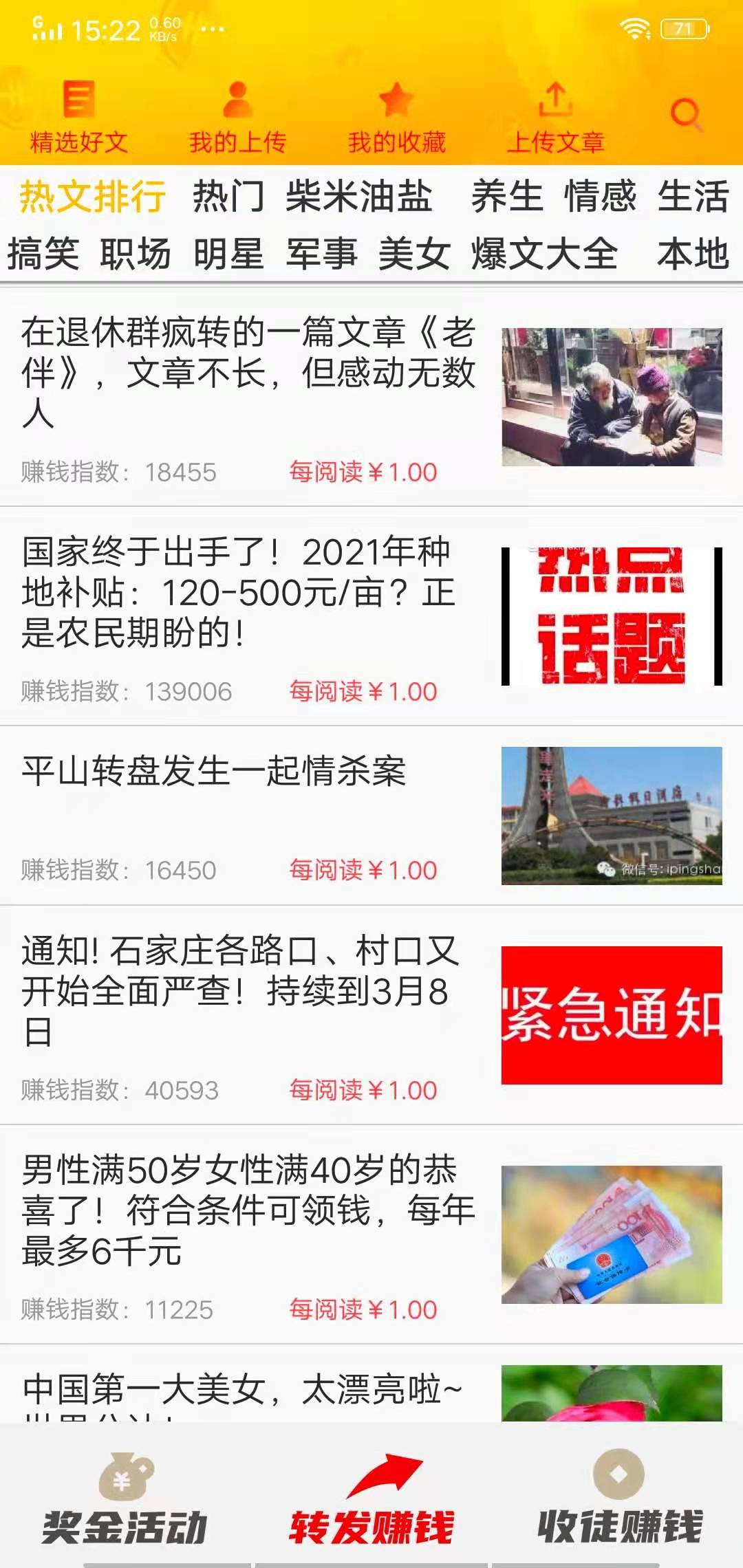
Task: Open the 爆文大全 category
Action: [x=544, y=254]
